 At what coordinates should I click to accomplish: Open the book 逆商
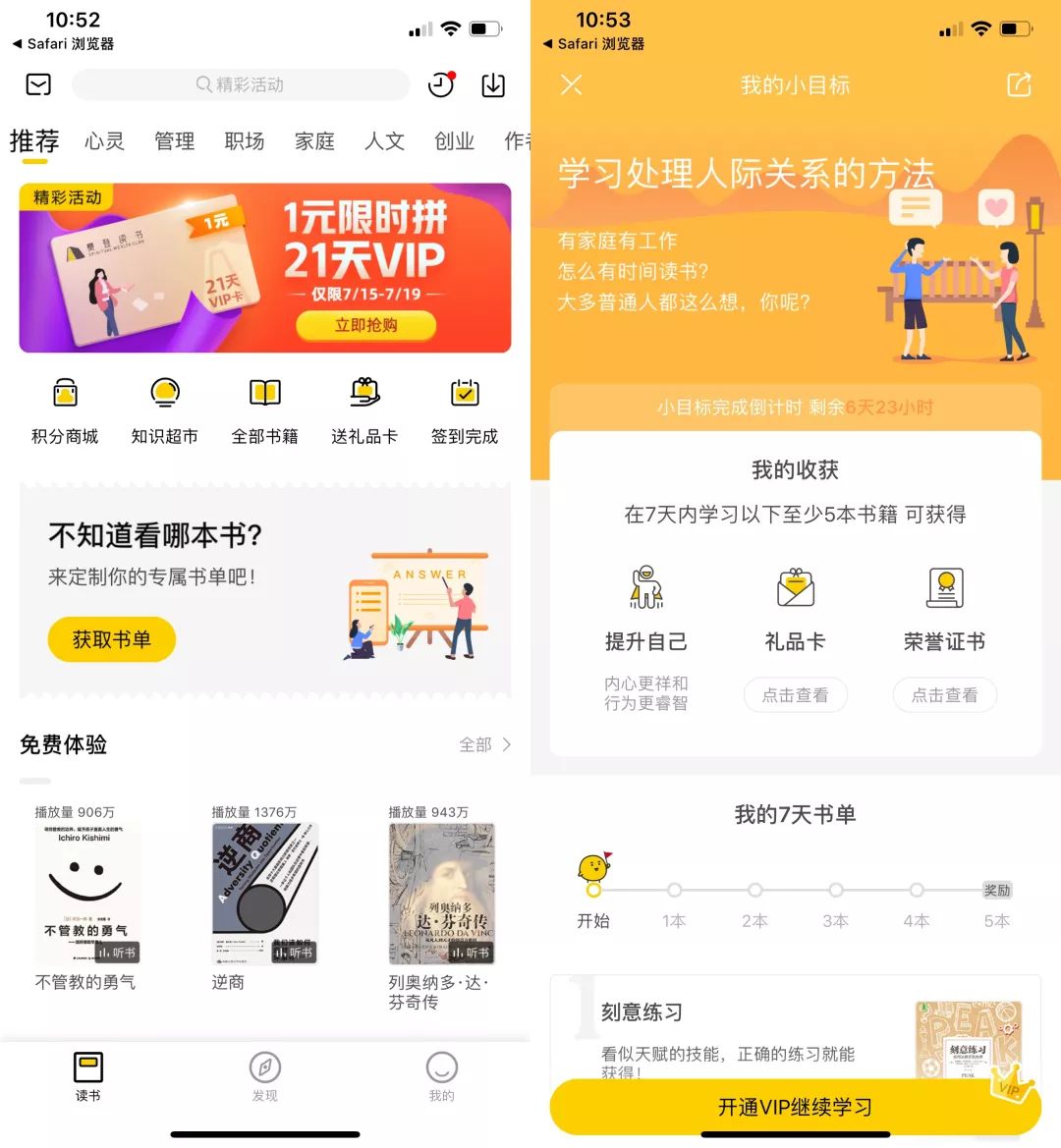264,894
